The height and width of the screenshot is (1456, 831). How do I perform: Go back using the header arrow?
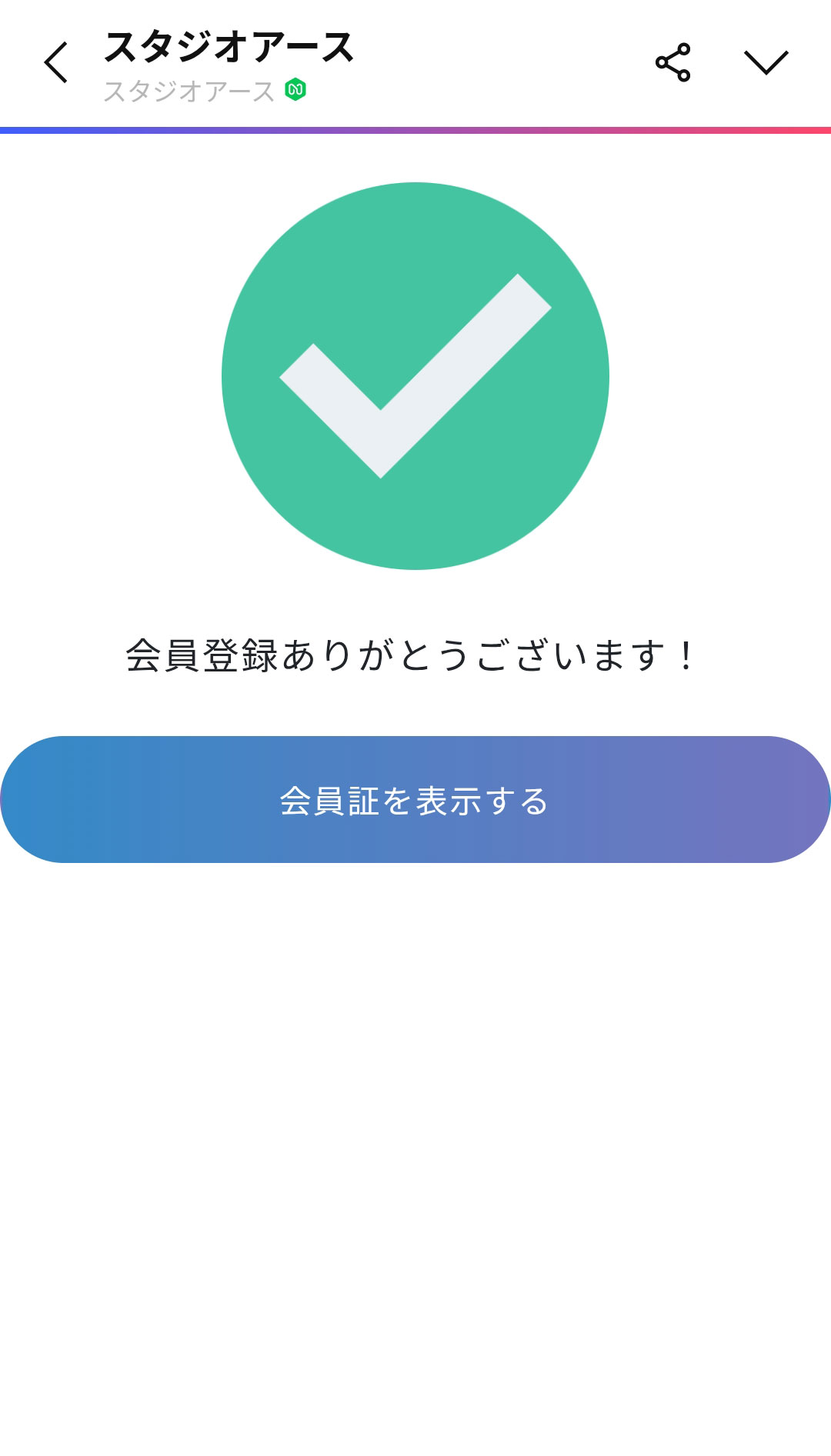point(56,62)
